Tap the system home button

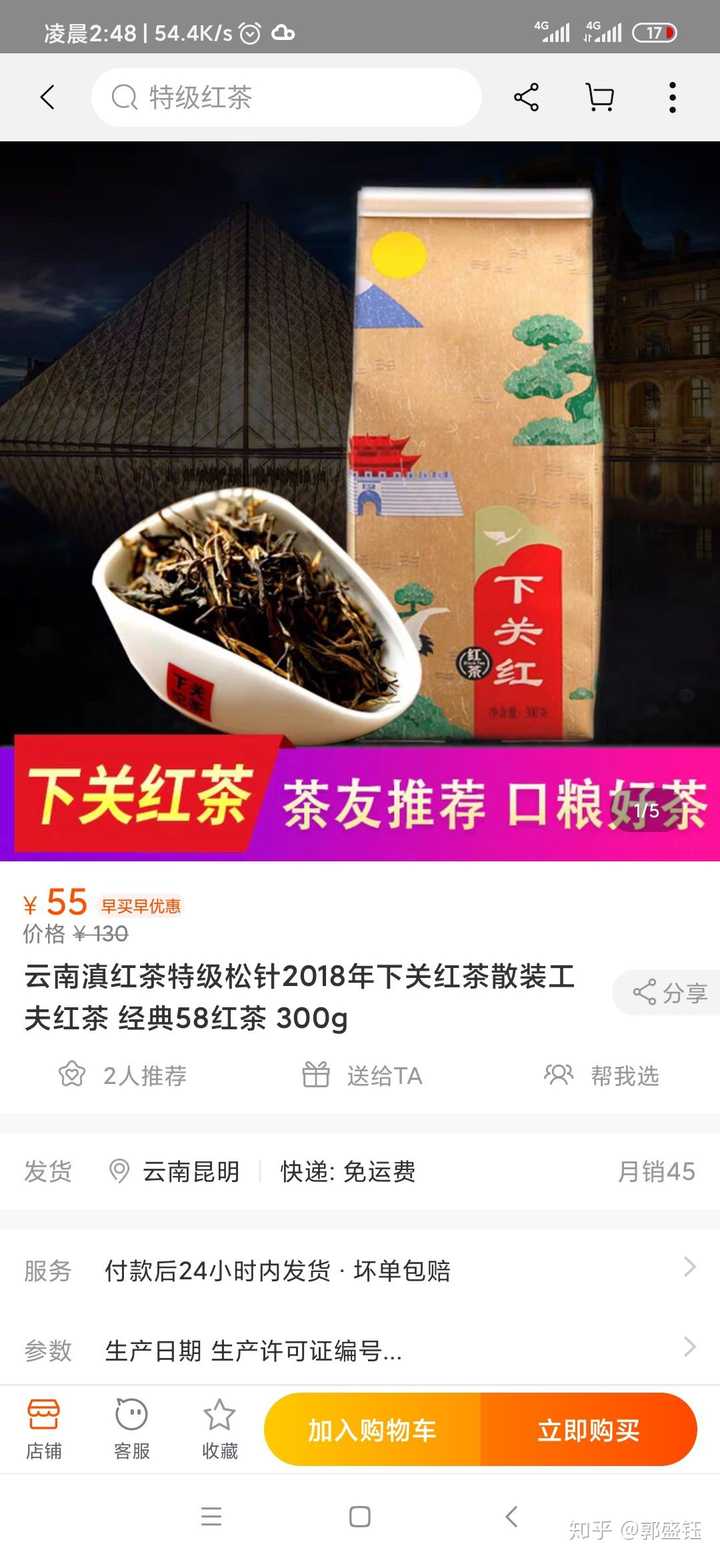click(x=360, y=1517)
